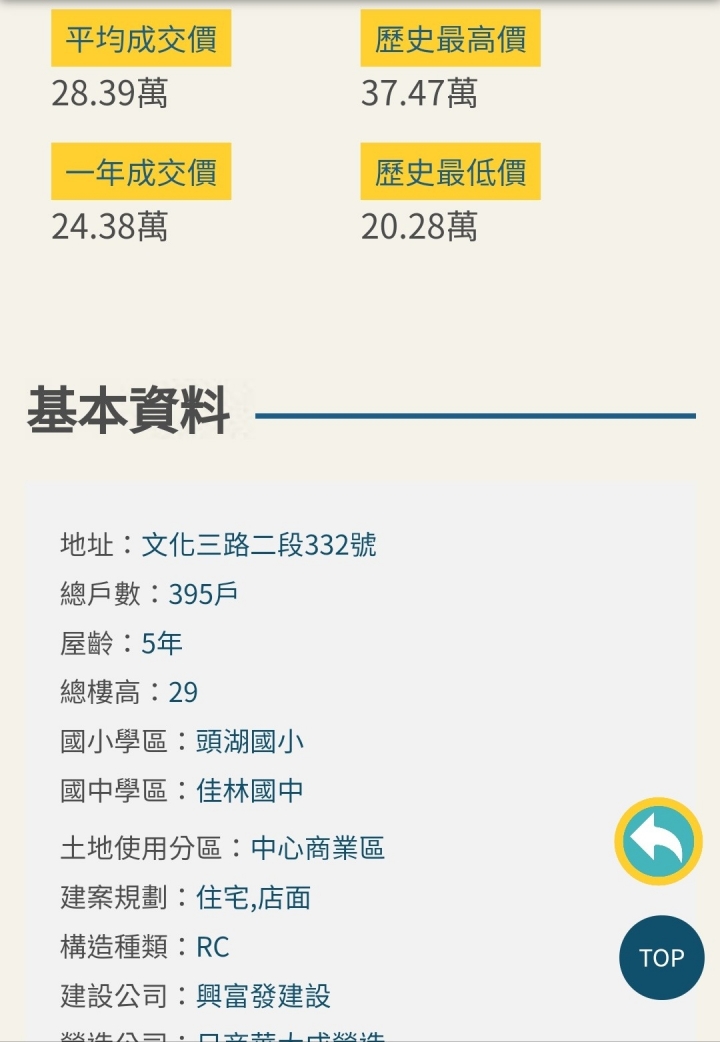This screenshot has height=1042, width=720.
Task: Tap the round back arrow button
Action: 658,841
